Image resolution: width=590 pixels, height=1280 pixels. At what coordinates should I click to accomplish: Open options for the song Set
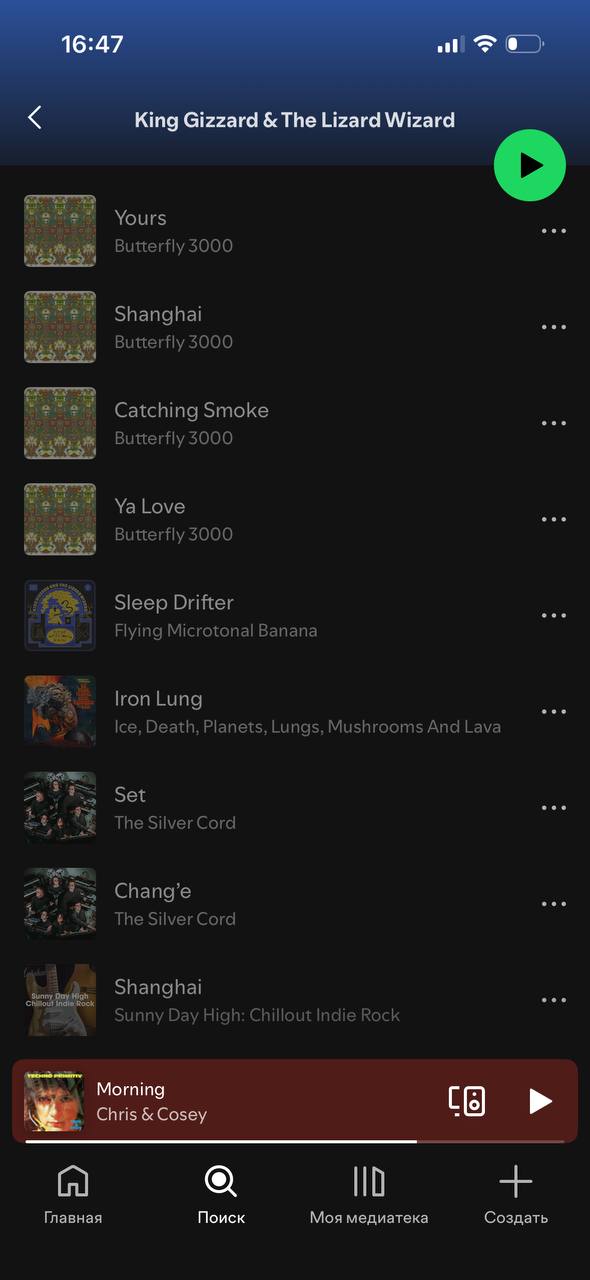tap(554, 807)
